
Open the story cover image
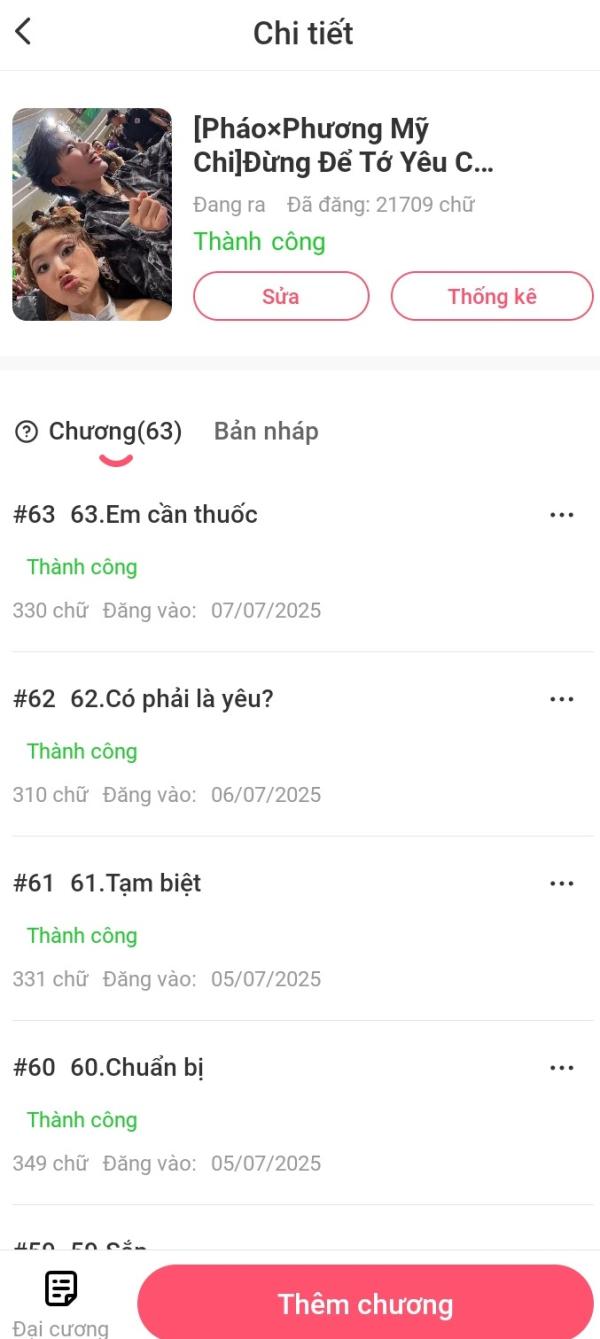[92, 214]
